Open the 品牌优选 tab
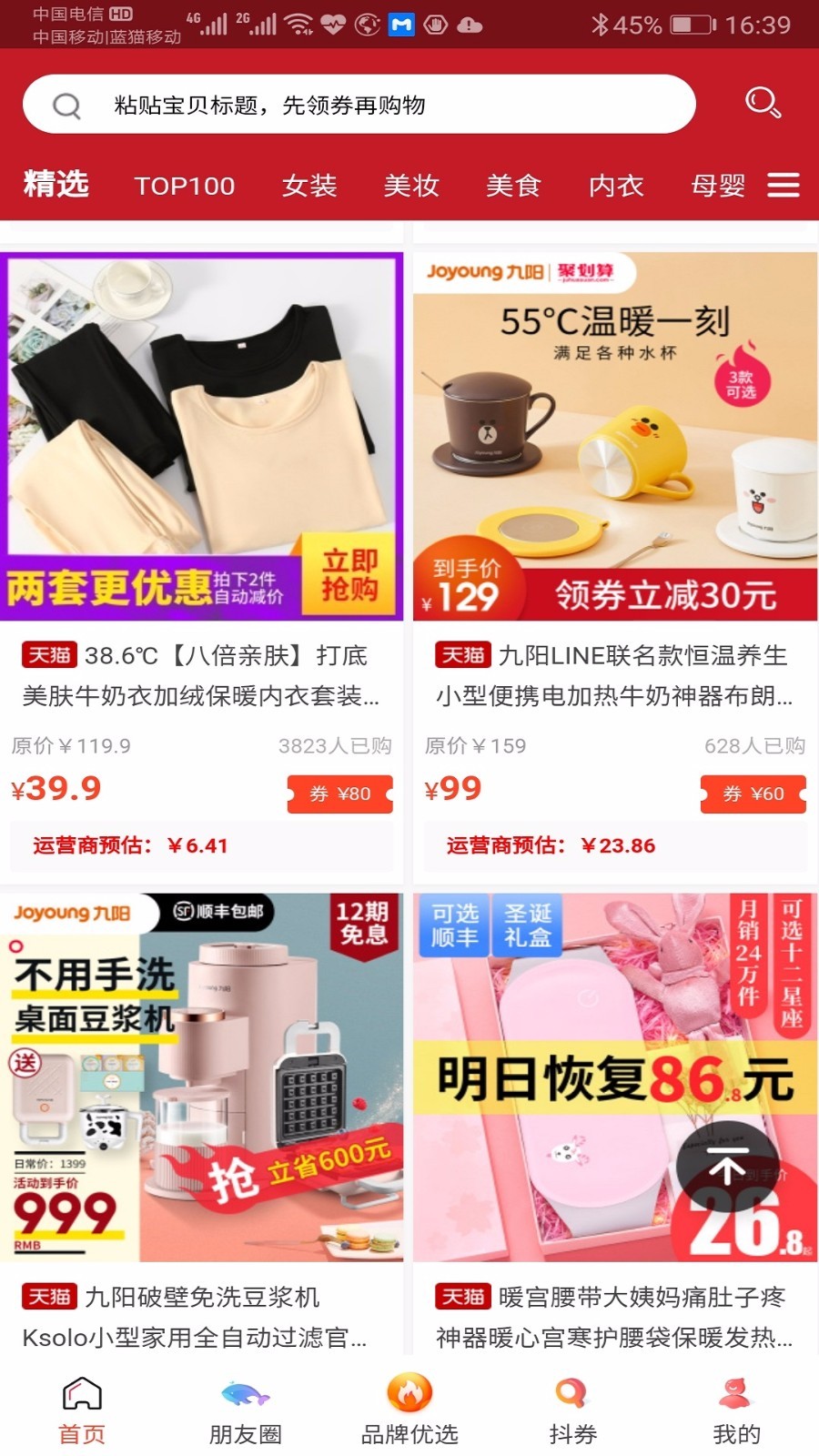Image resolution: width=819 pixels, height=1456 pixels. 409,1412
